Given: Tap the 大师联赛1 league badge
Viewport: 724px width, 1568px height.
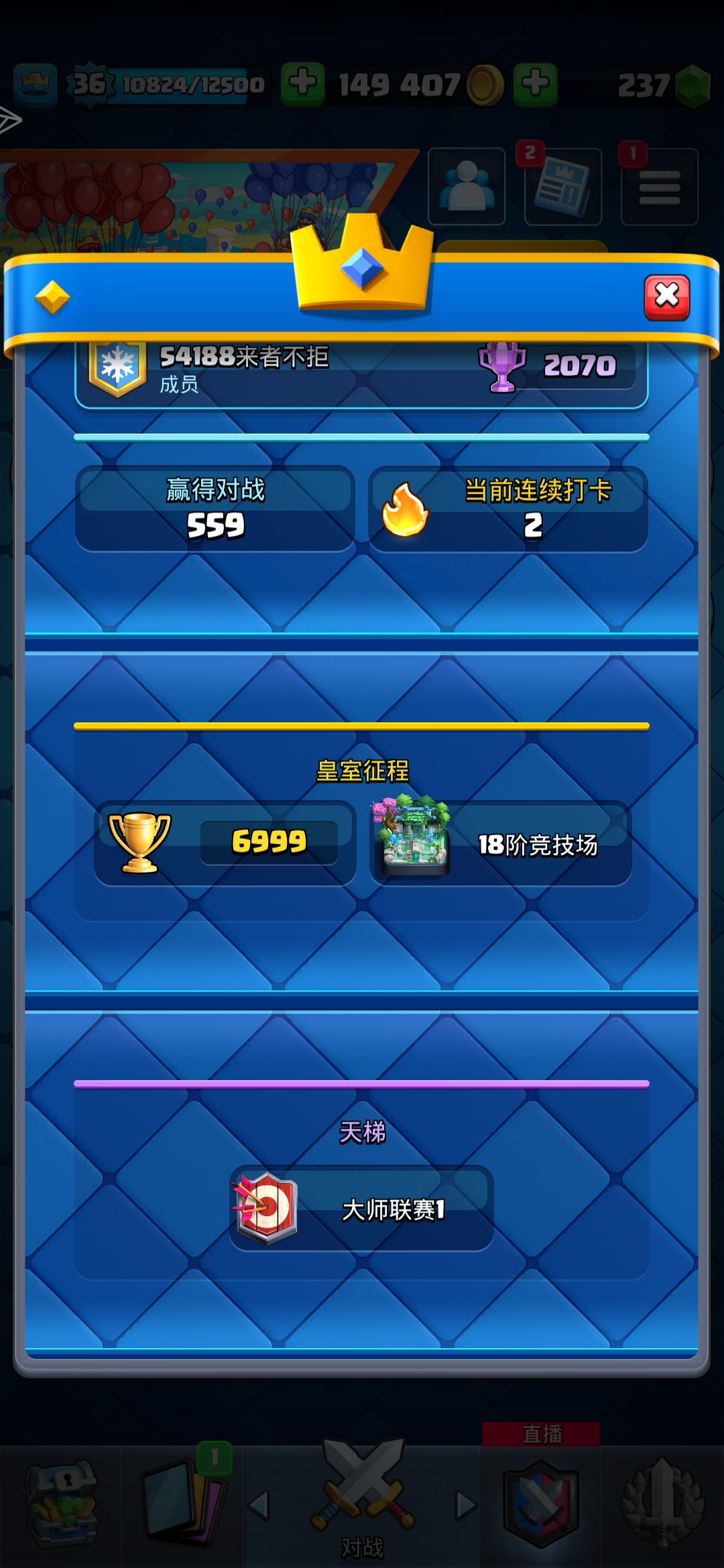Looking at the screenshot, I should pos(362,1209).
